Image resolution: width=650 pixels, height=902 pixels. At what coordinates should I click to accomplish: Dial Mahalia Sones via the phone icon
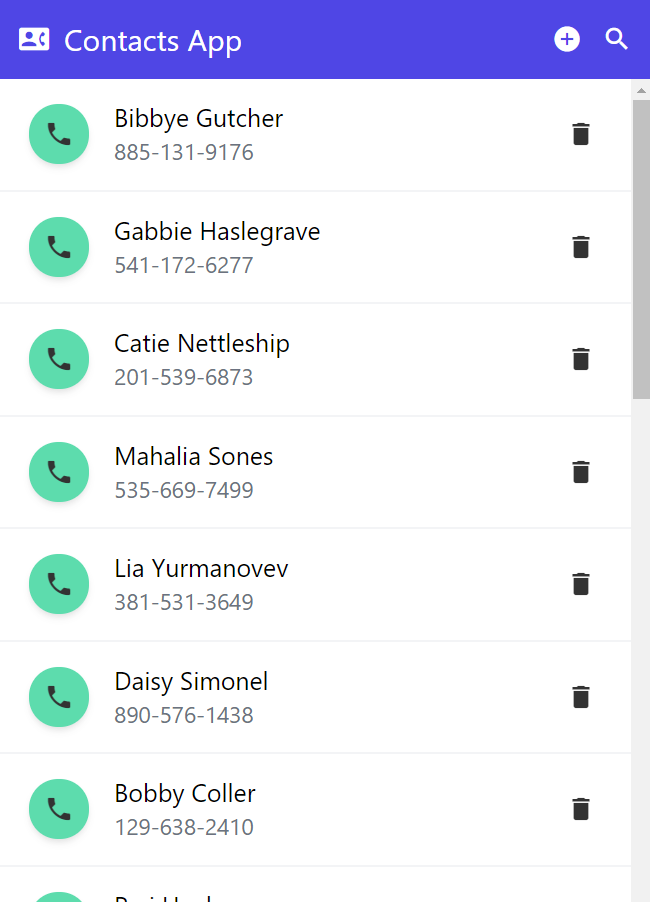click(59, 472)
